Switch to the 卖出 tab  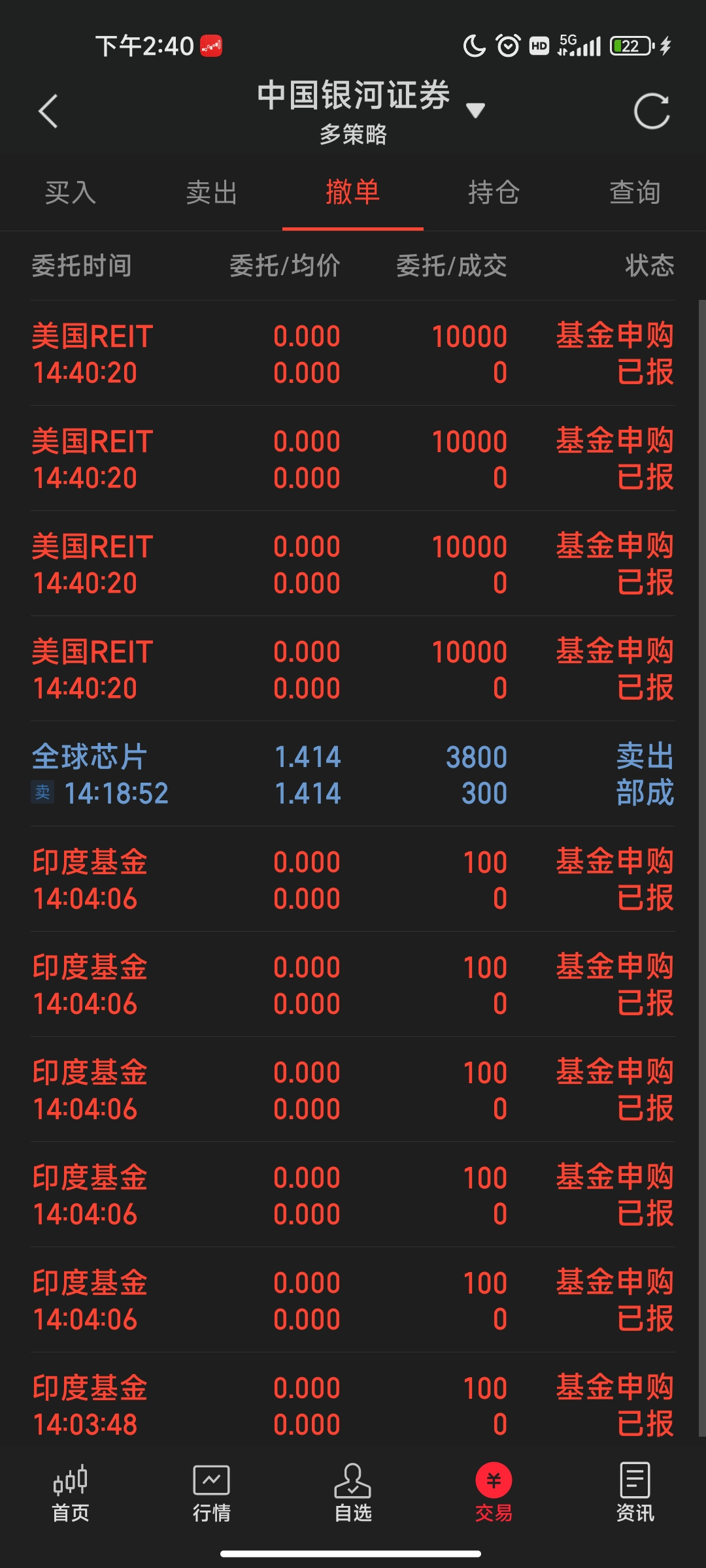coord(212,193)
